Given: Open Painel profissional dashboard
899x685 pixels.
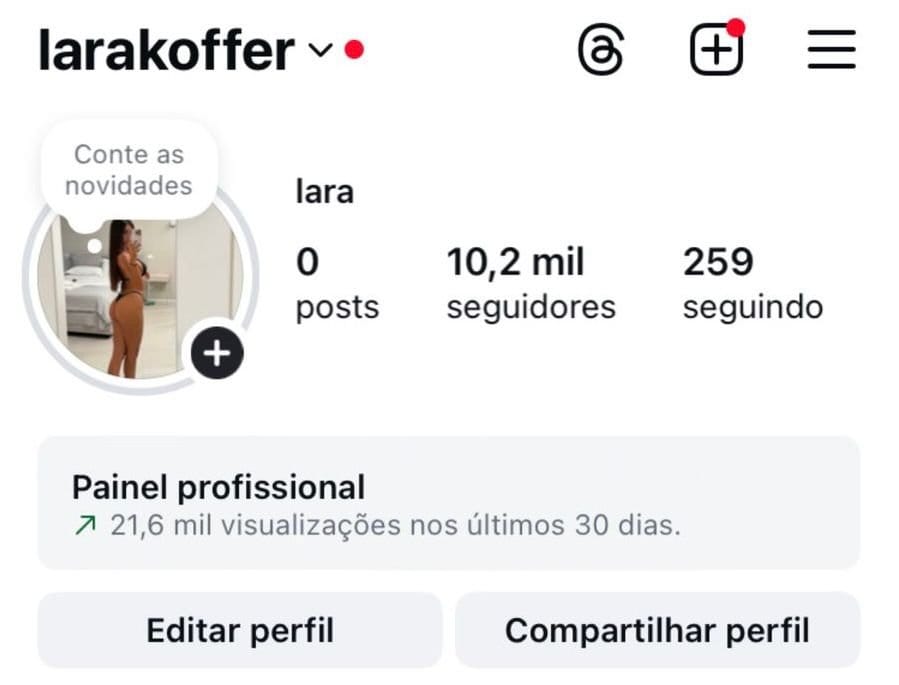Looking at the screenshot, I should coord(448,503).
